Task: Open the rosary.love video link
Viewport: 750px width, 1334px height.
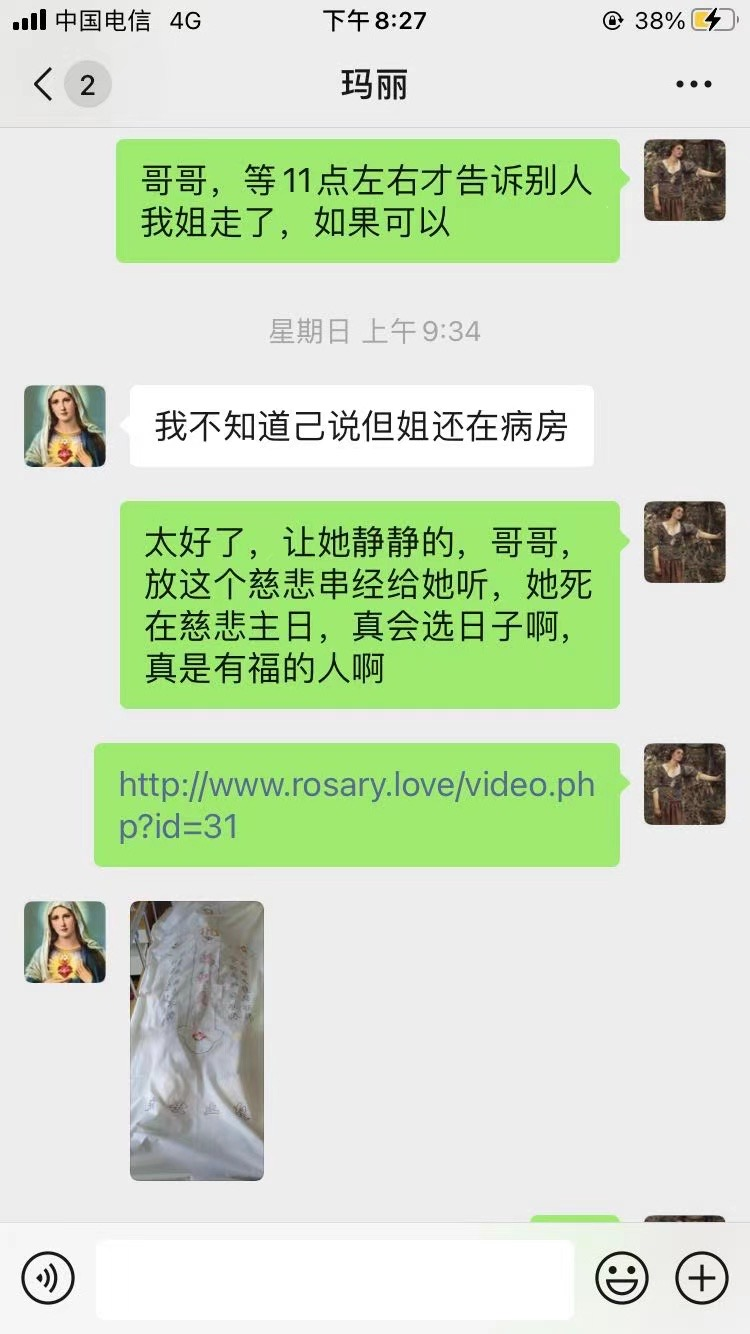Action: (356, 805)
